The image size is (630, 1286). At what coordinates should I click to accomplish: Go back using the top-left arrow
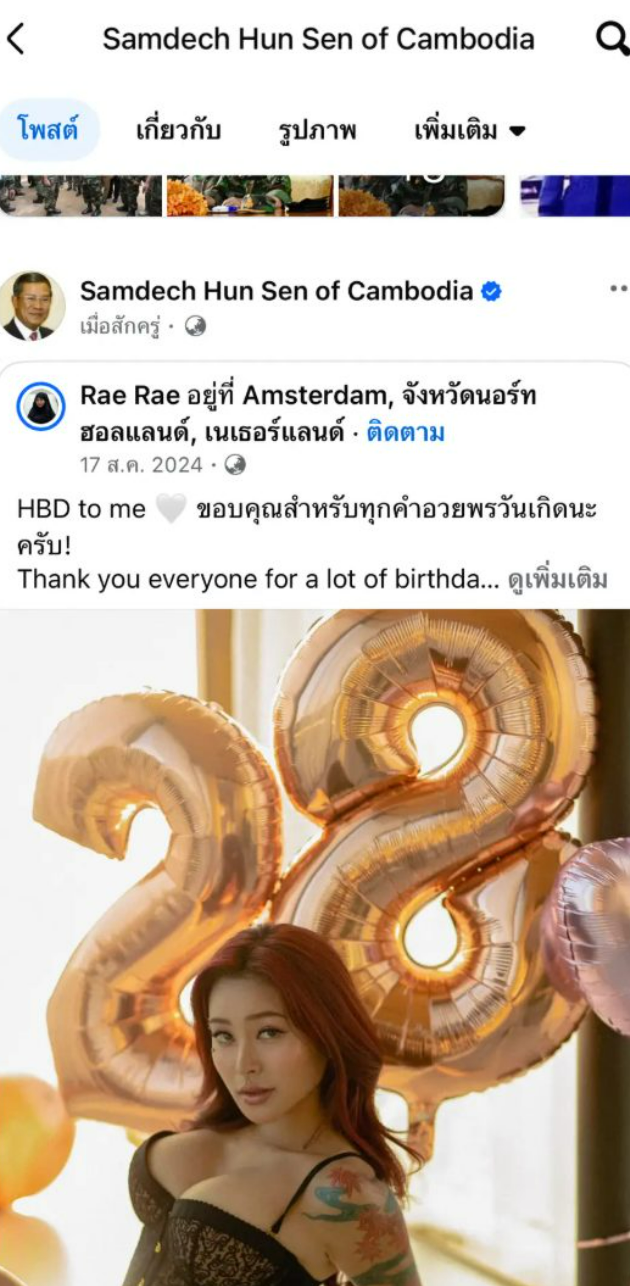click(15, 39)
